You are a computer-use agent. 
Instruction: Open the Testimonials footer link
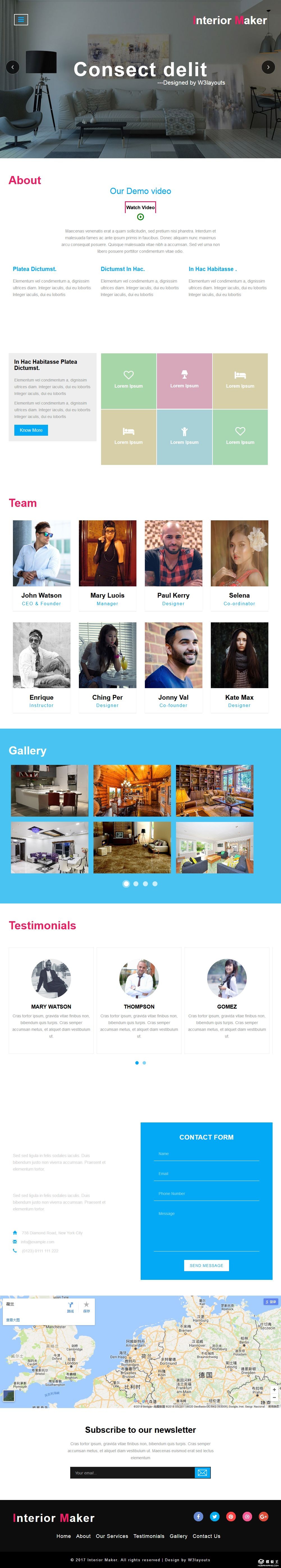click(x=149, y=1536)
